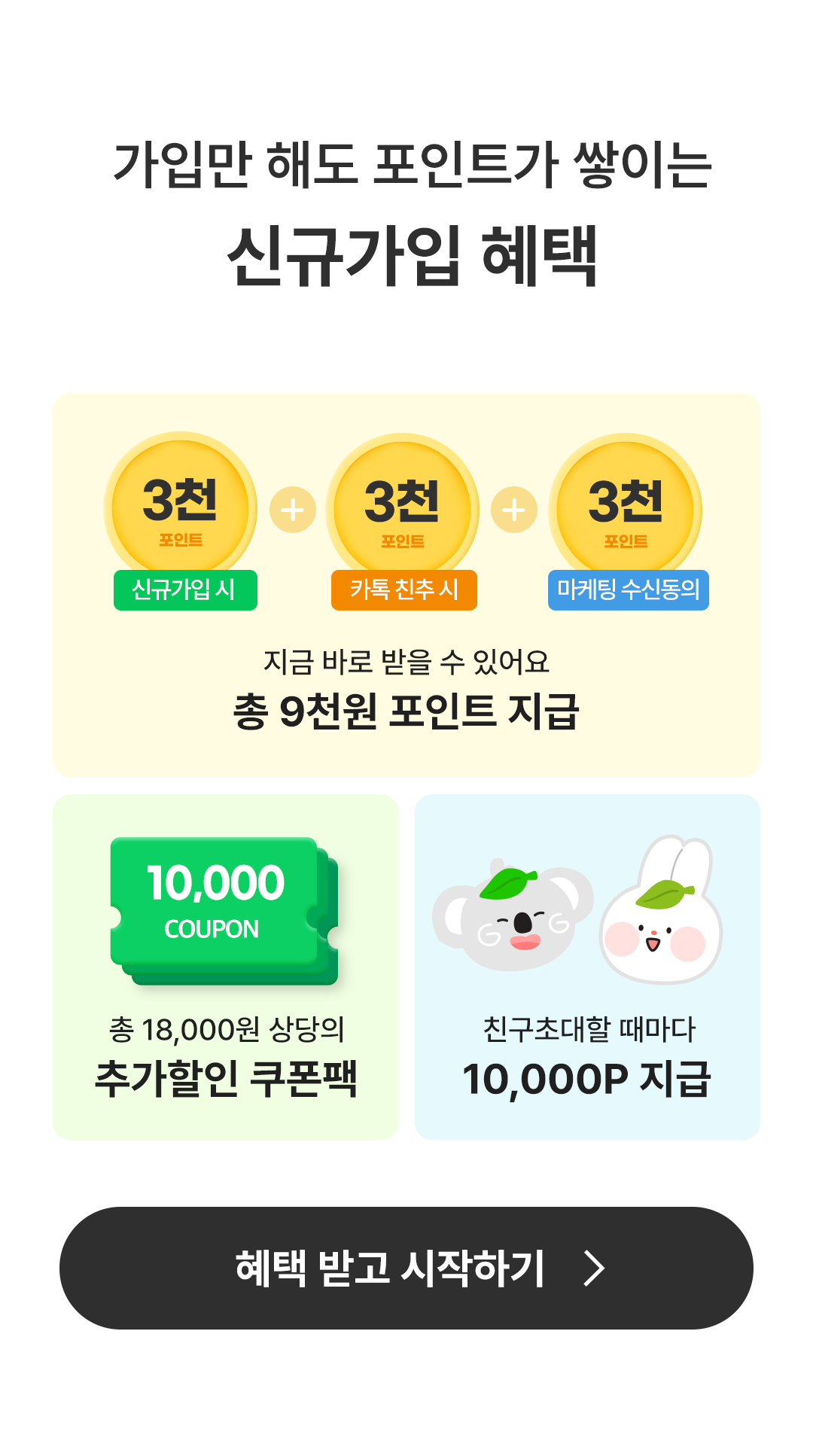813x1456 pixels.
Task: Tap the 혜택 받고 시작하기 button
Action: [406, 1267]
